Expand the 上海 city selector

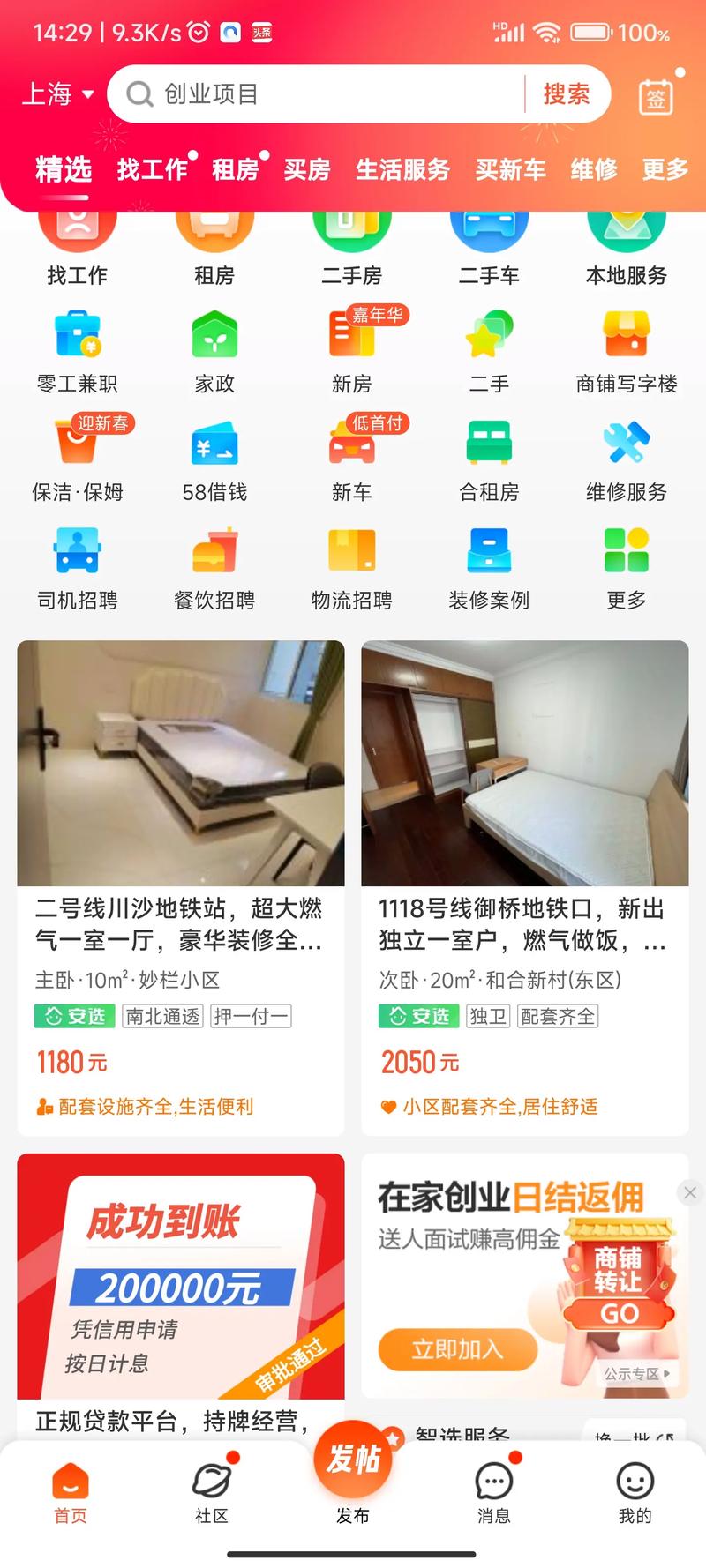56,94
